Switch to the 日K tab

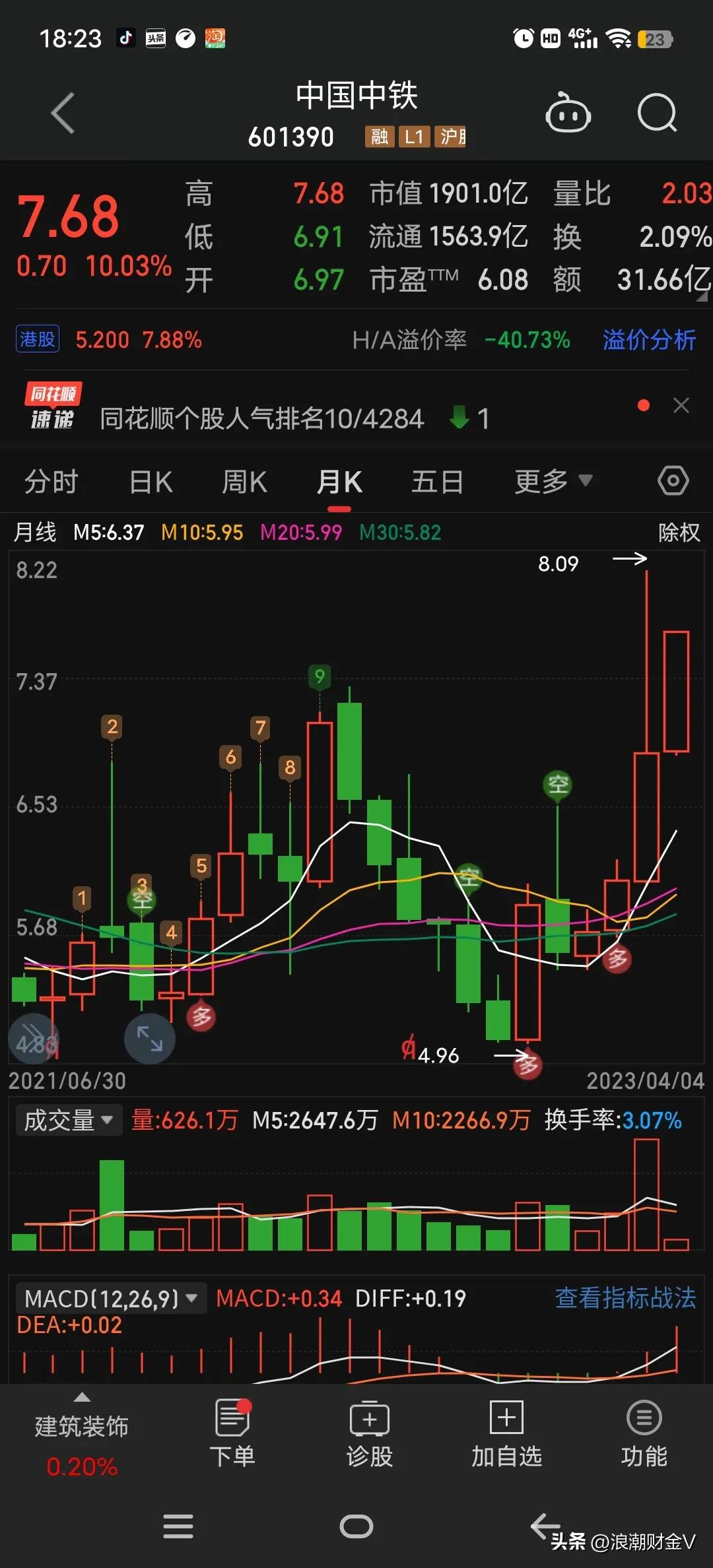[x=151, y=481]
